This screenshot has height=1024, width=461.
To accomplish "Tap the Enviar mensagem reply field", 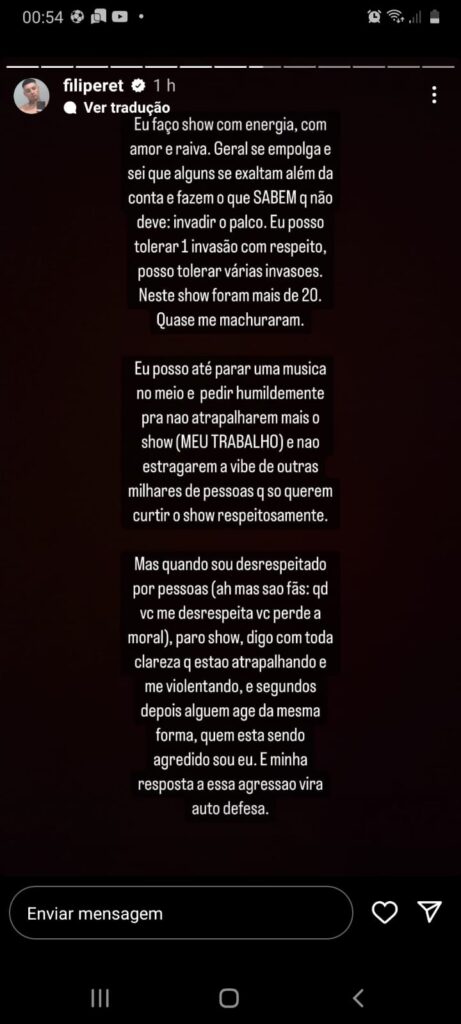I will coord(181,913).
